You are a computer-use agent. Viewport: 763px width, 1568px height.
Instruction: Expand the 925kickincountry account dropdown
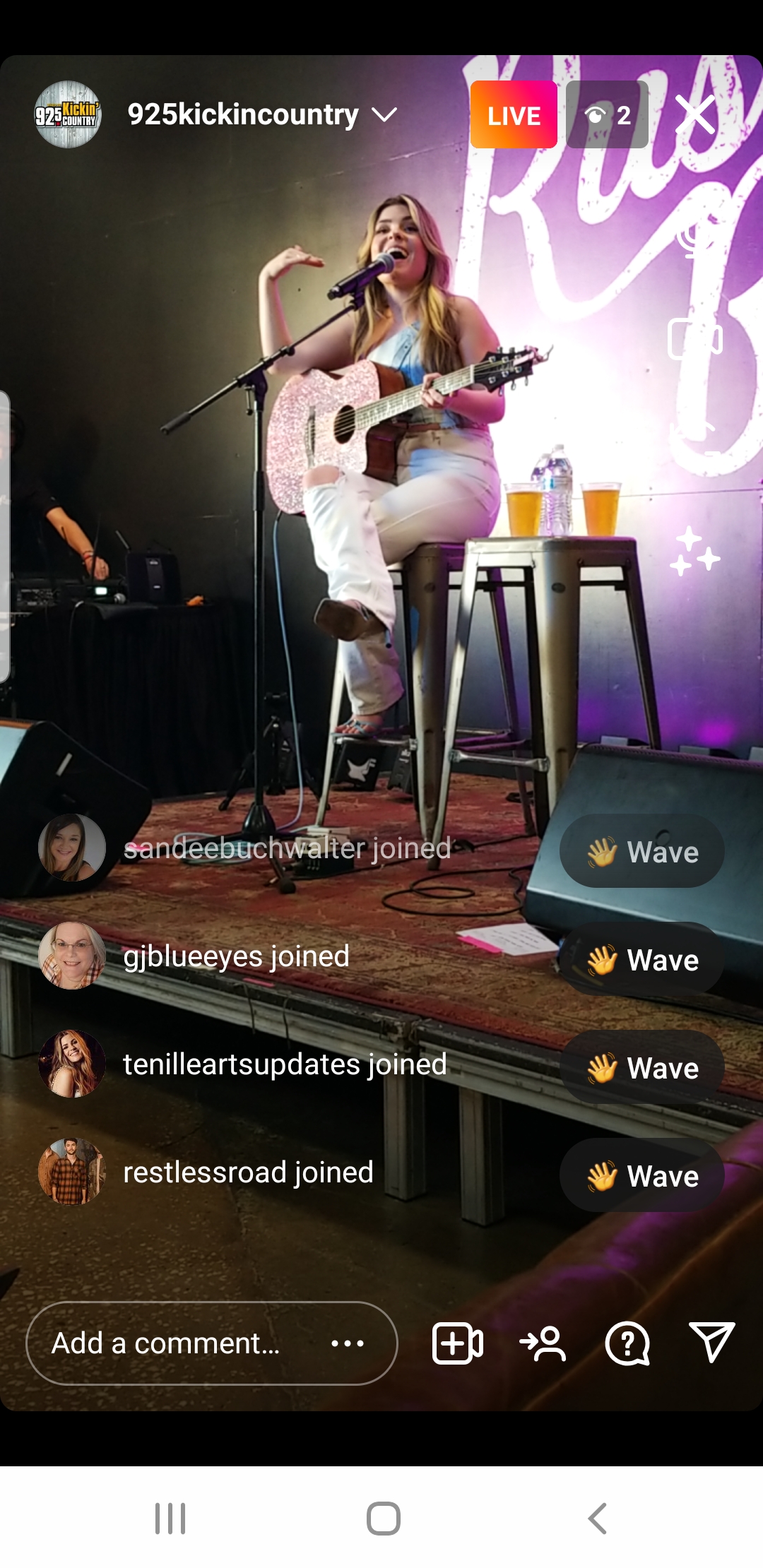click(x=384, y=114)
